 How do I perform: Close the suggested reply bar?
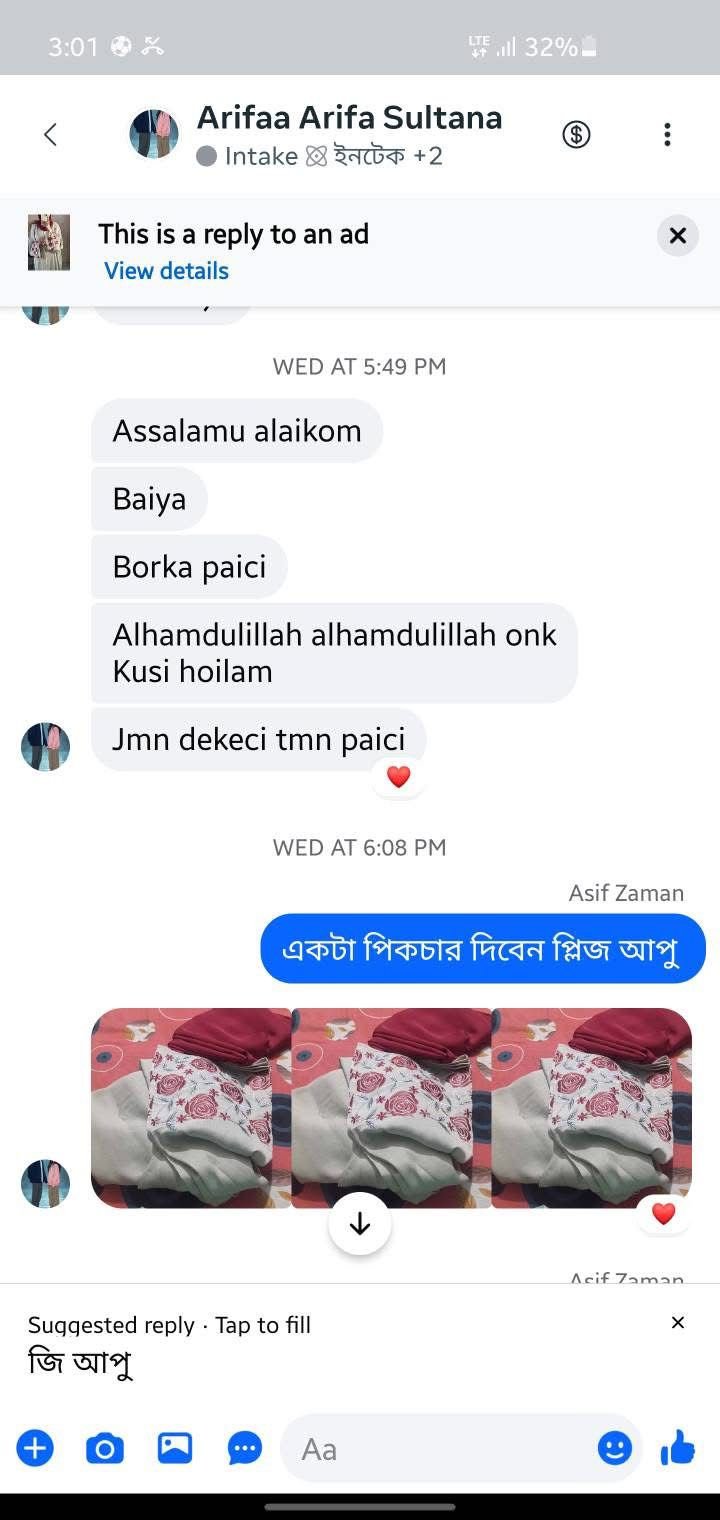click(x=678, y=1323)
